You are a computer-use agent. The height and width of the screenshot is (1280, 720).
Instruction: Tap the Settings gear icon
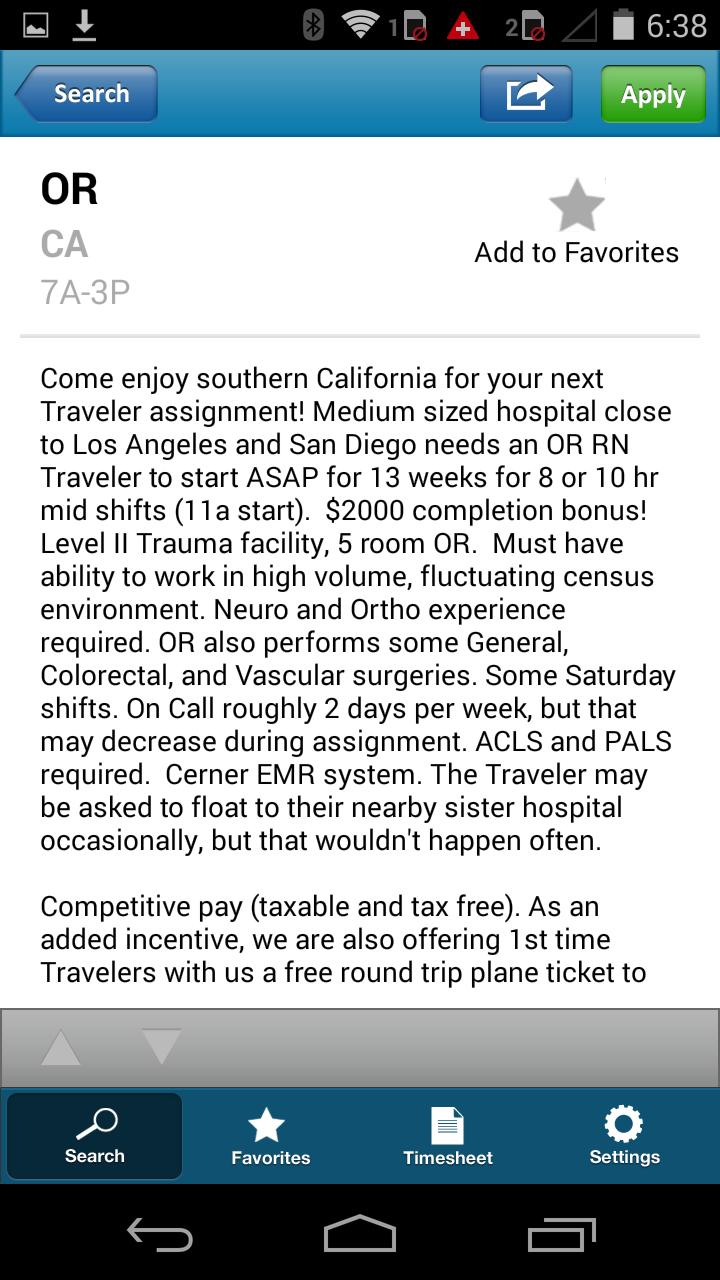coord(622,1122)
